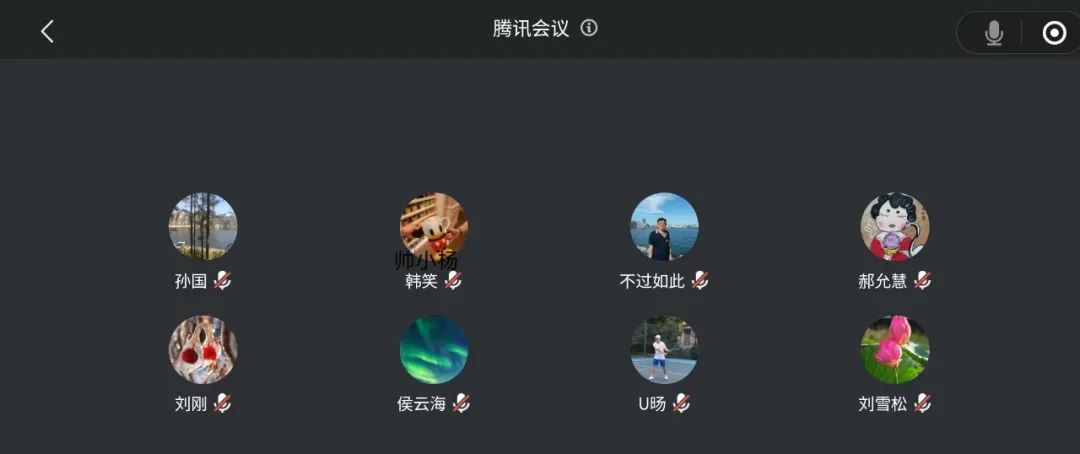The image size is (1080, 454).
Task: Select 刘雪松's participant avatar
Action: point(895,349)
